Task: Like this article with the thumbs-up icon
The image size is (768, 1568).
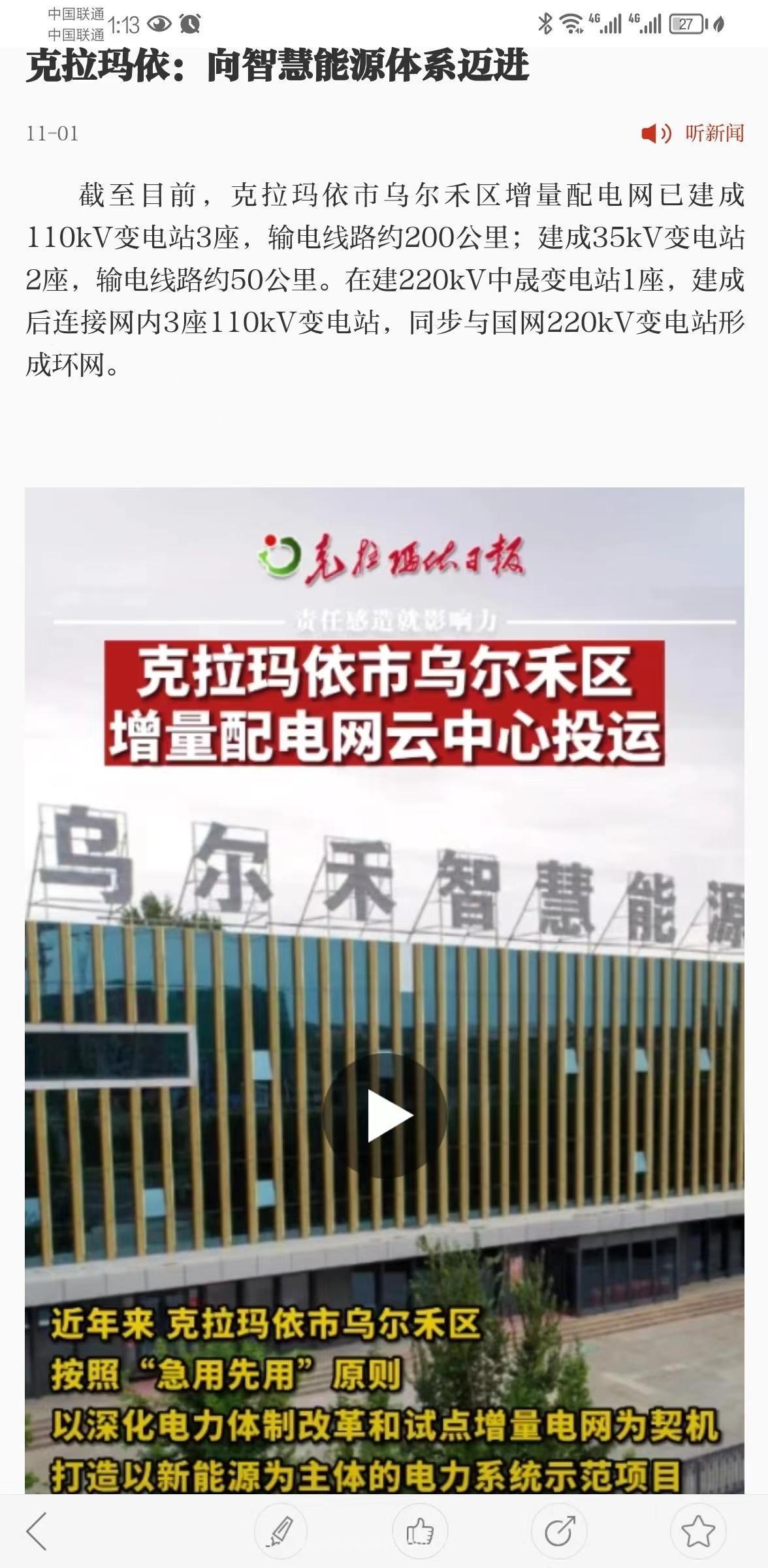Action: [419, 1531]
